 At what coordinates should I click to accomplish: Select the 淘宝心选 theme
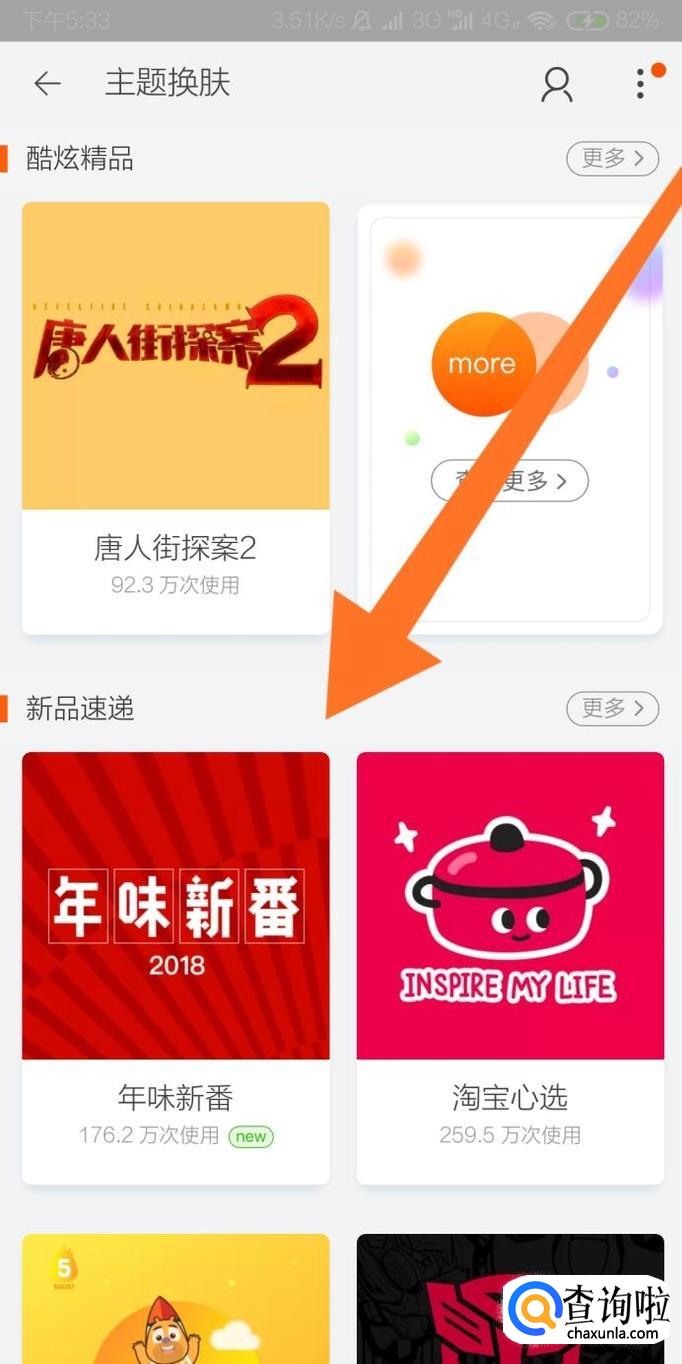pyautogui.click(x=510, y=968)
